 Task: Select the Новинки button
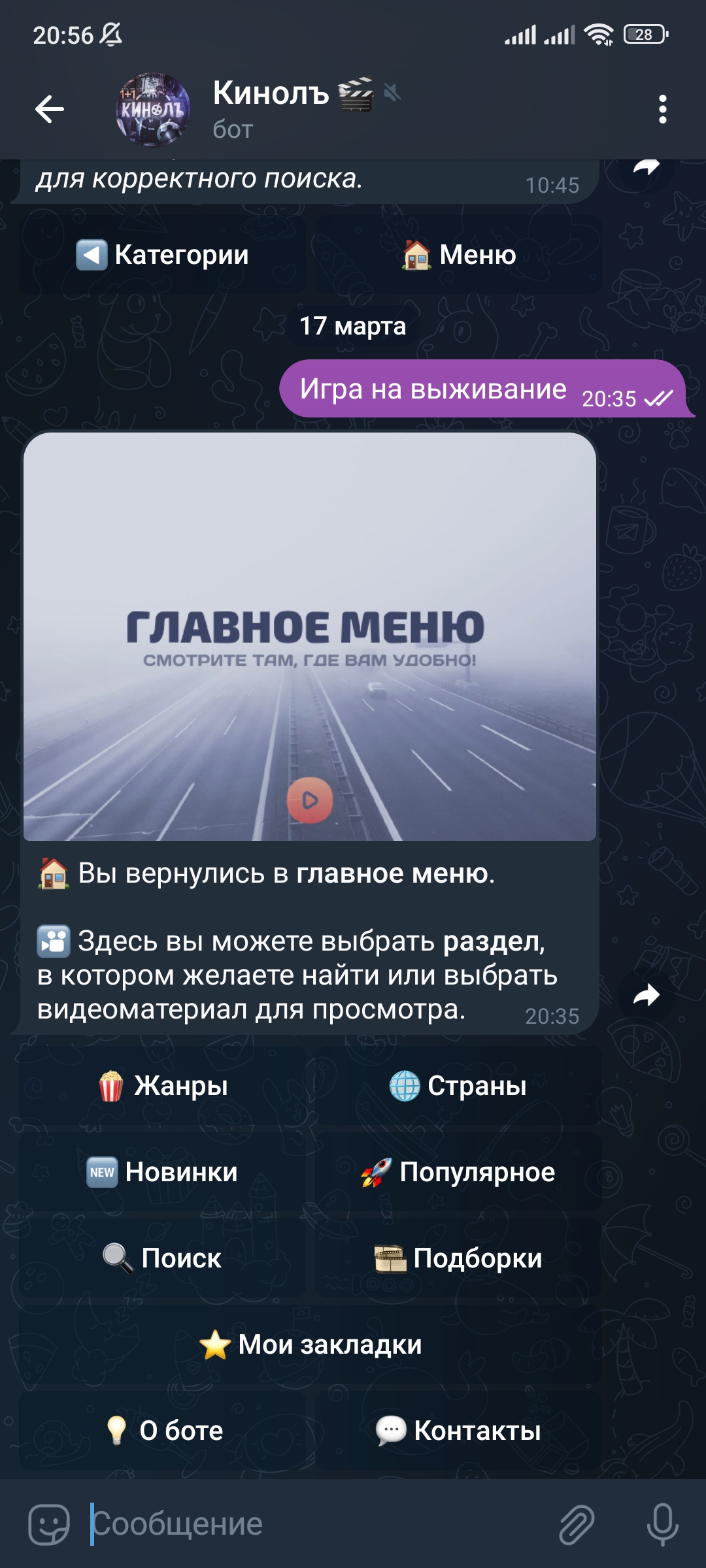[163, 1172]
